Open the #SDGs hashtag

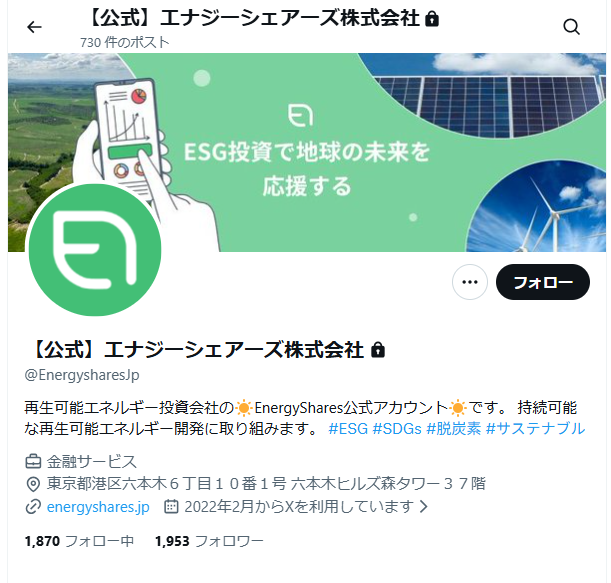(397, 429)
